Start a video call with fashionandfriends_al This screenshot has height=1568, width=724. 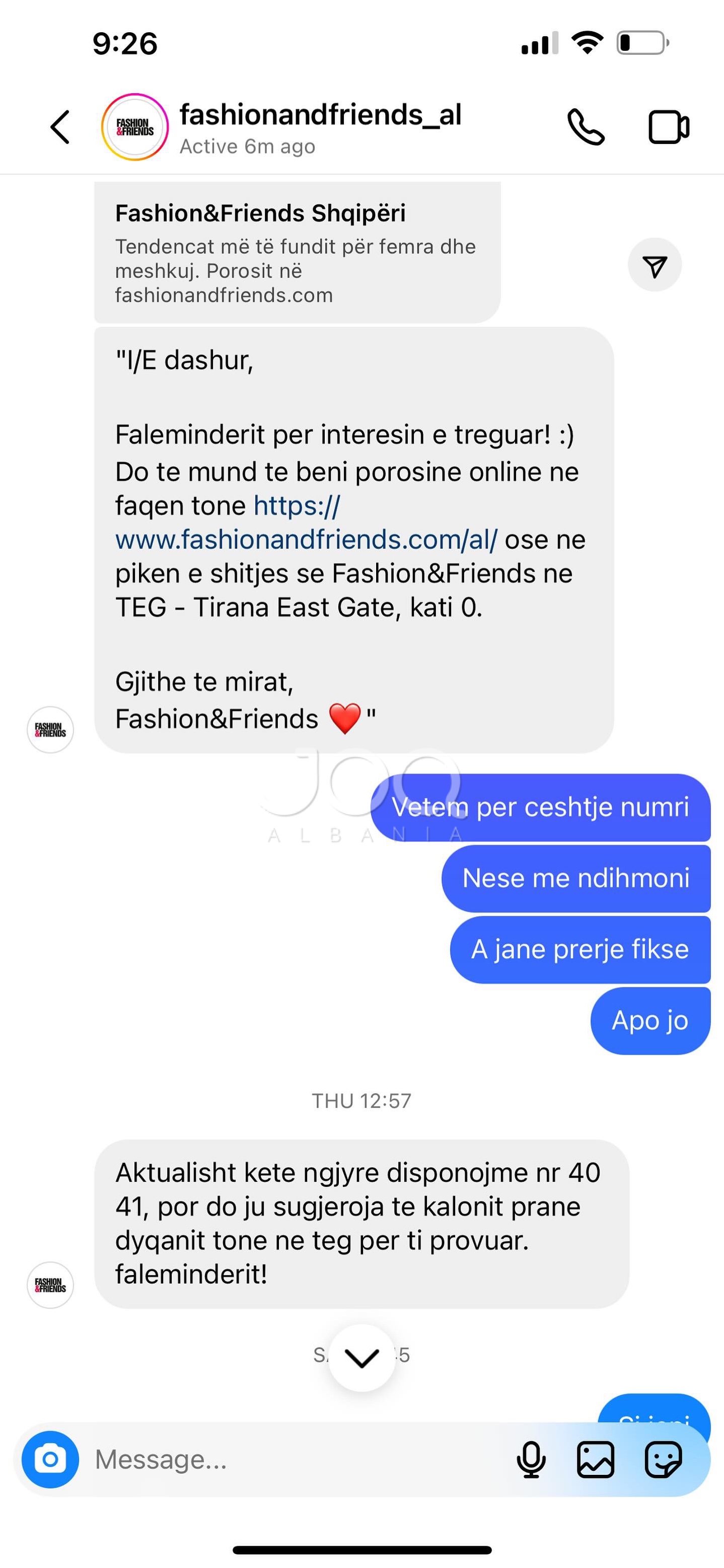668,127
